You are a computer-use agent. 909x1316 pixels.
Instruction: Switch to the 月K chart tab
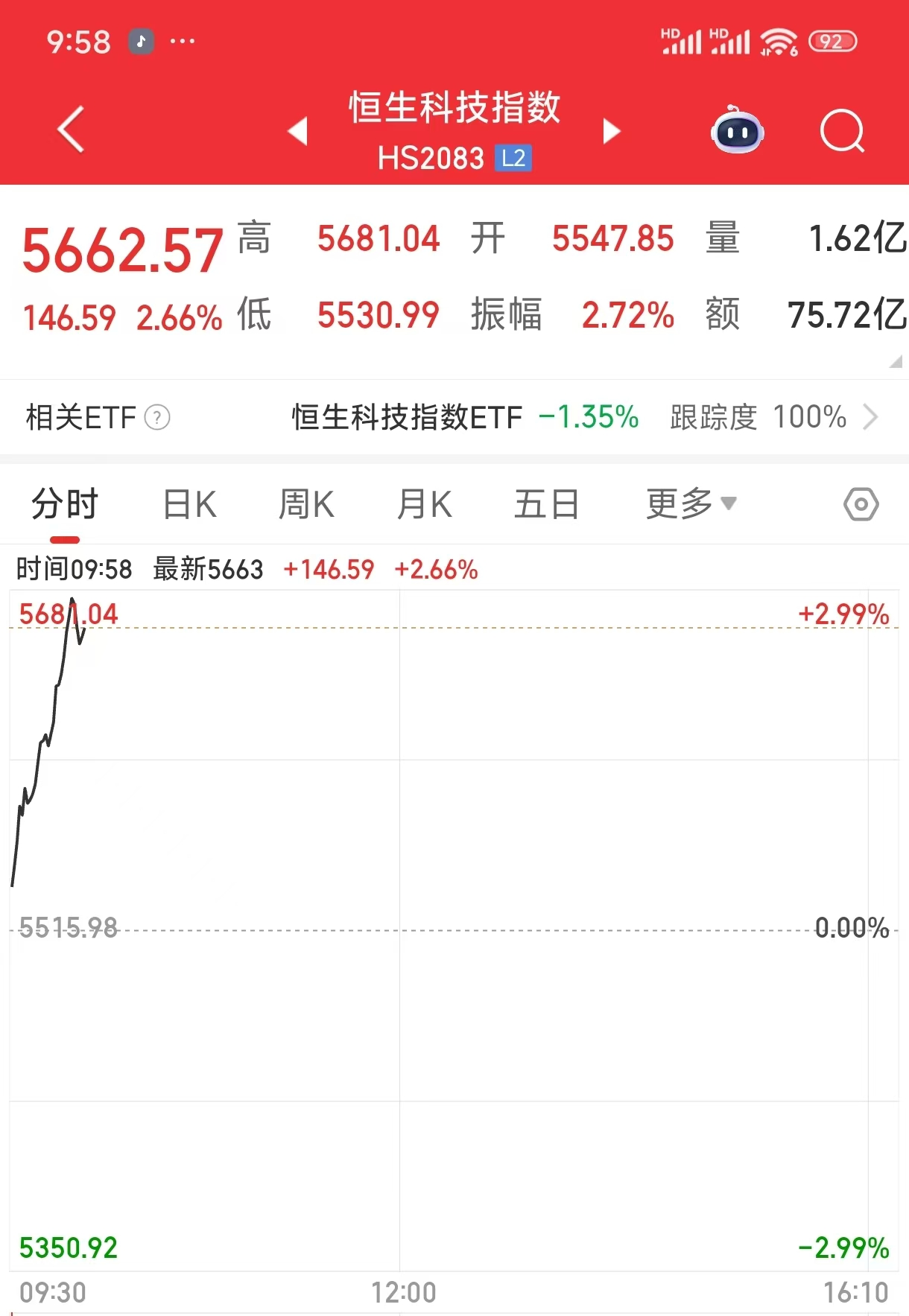(424, 505)
